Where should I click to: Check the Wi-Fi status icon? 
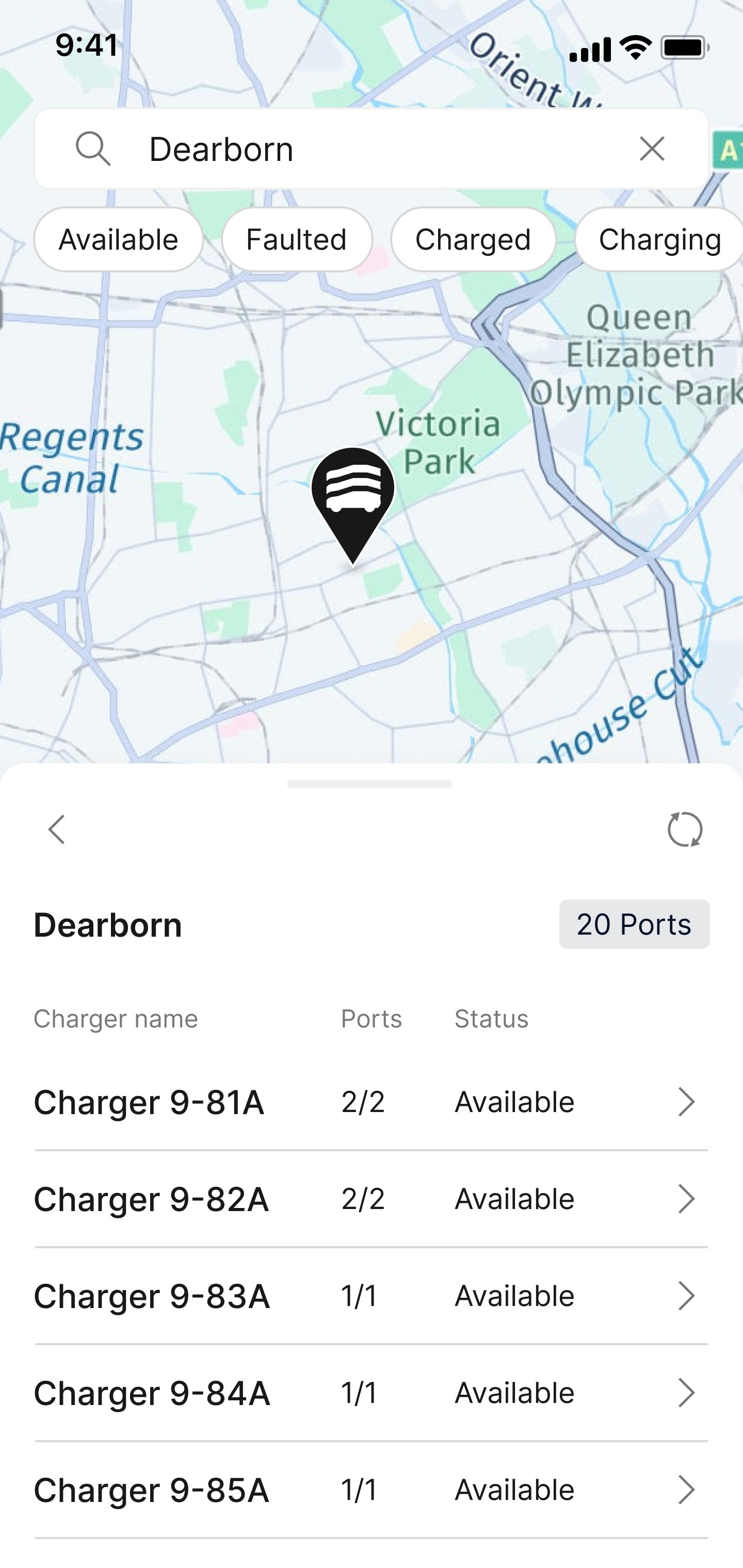click(x=634, y=50)
